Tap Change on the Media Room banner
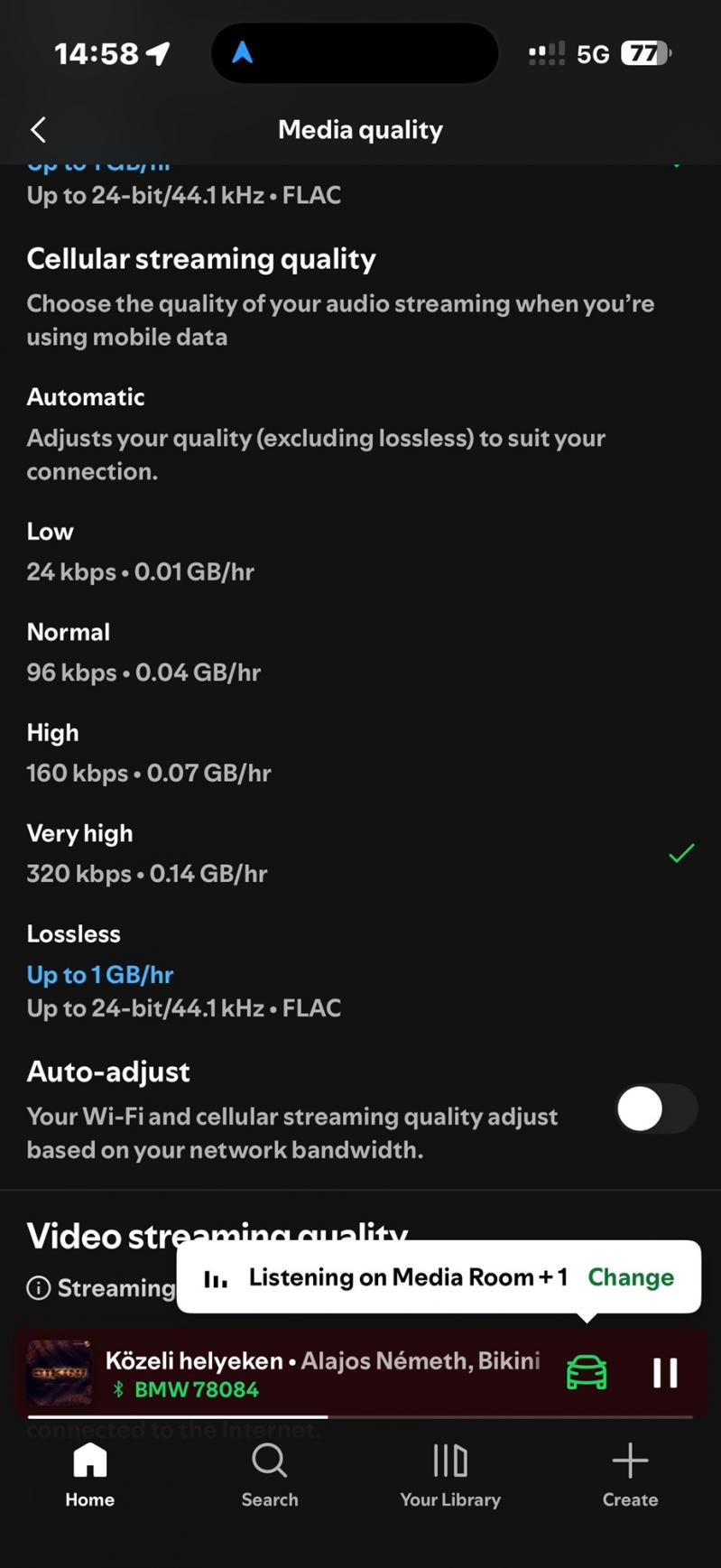Image resolution: width=721 pixels, height=1568 pixels. [x=630, y=1276]
